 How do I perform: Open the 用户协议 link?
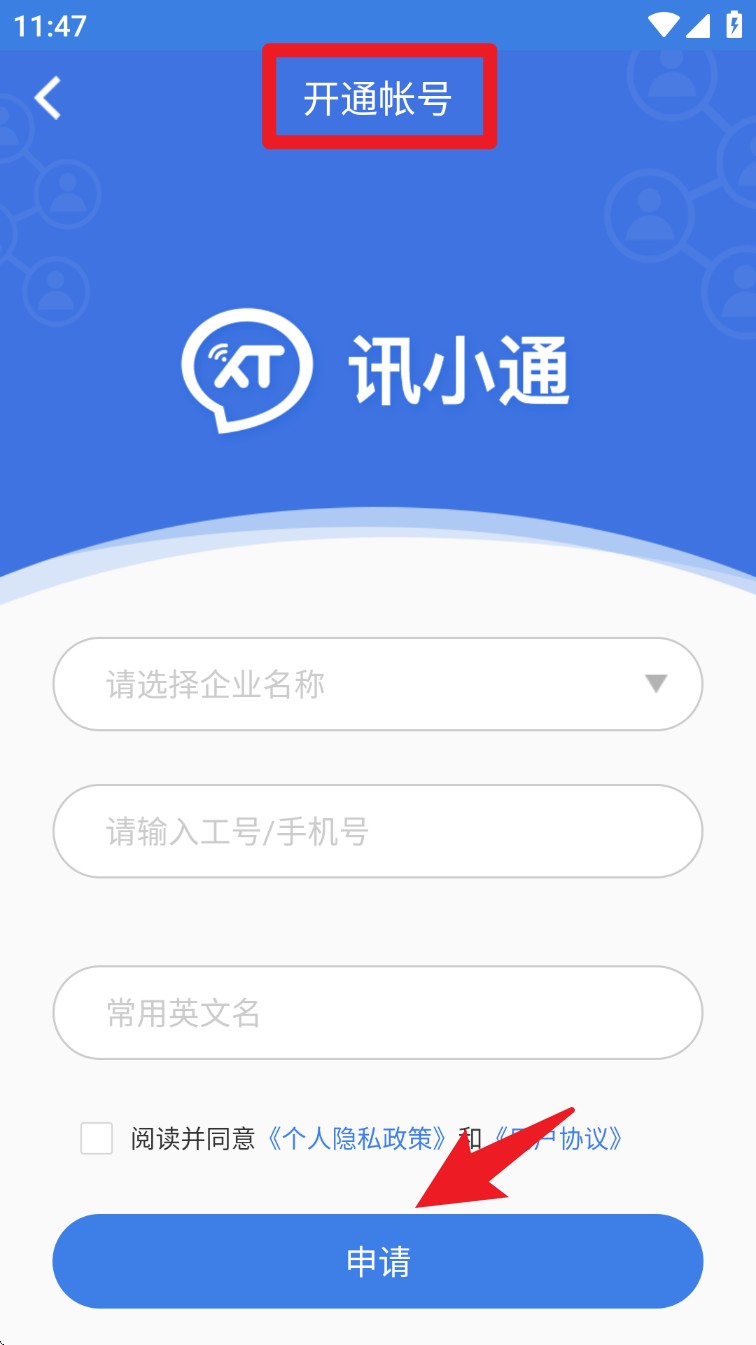tap(558, 1138)
